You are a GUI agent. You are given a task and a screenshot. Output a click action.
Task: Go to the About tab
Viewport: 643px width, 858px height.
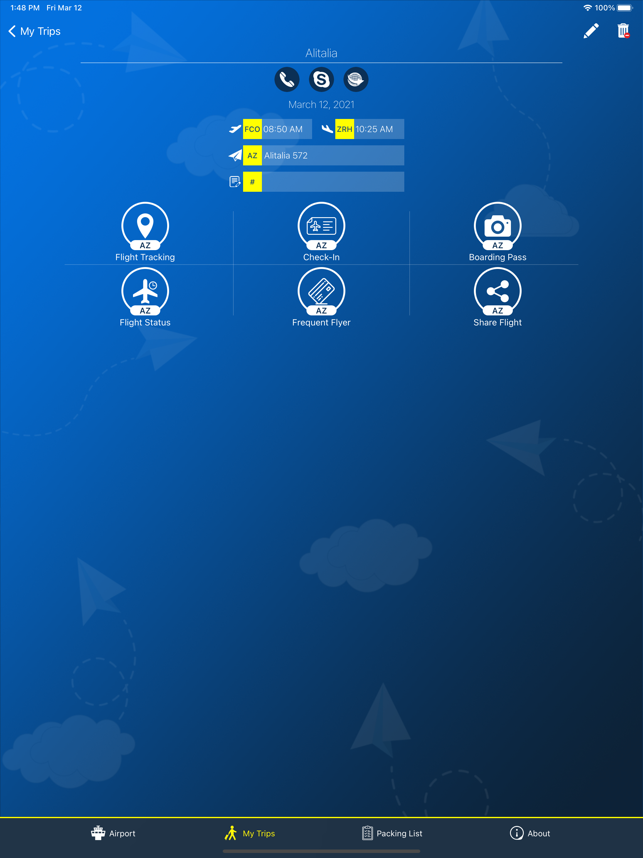[x=530, y=833]
